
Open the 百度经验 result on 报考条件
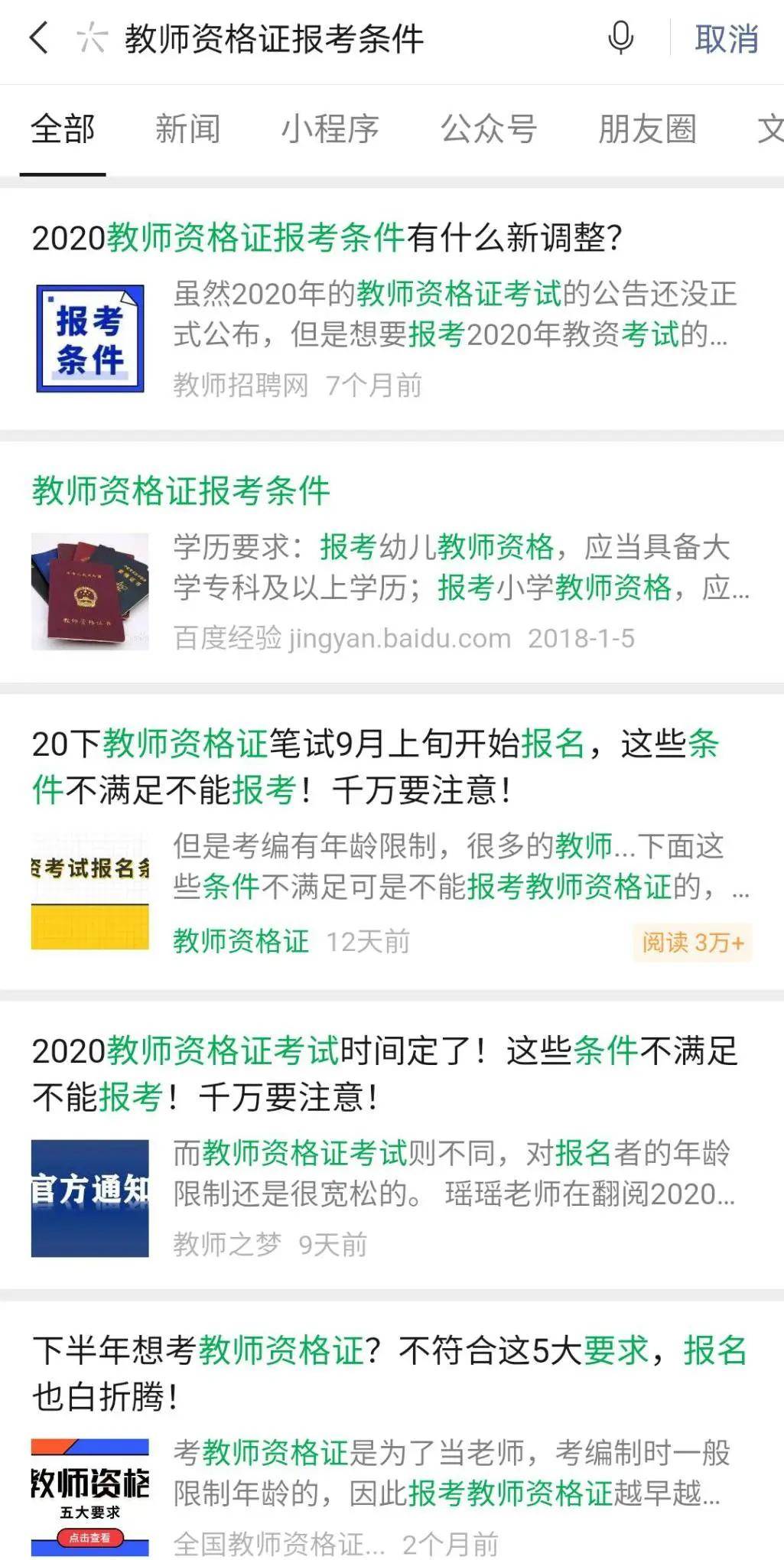(181, 490)
